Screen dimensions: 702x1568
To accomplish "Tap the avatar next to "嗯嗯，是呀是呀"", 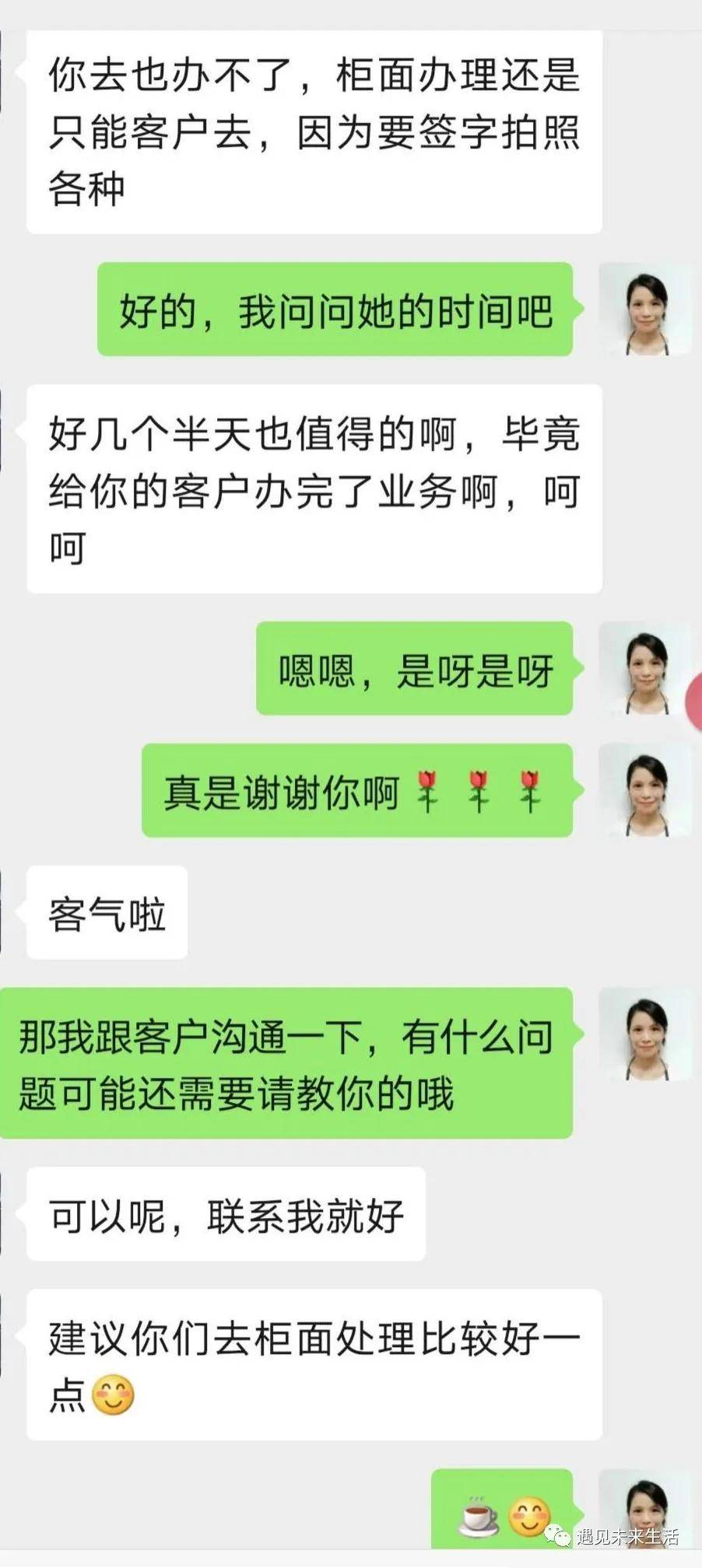I will [x=645, y=668].
